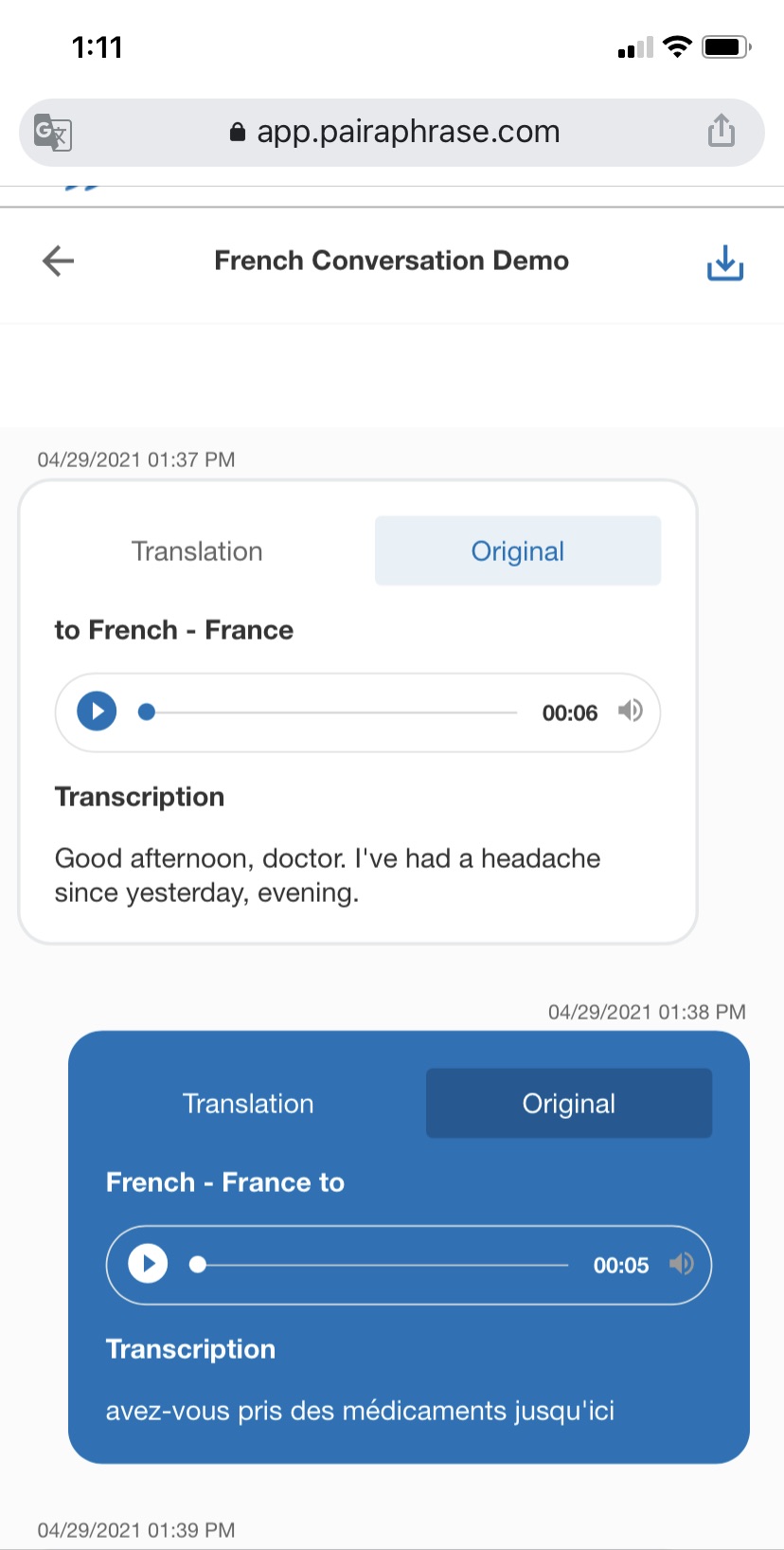Viewport: 784px width, 1550px height.
Task: Select Original tab in the headache message
Action: tap(517, 551)
